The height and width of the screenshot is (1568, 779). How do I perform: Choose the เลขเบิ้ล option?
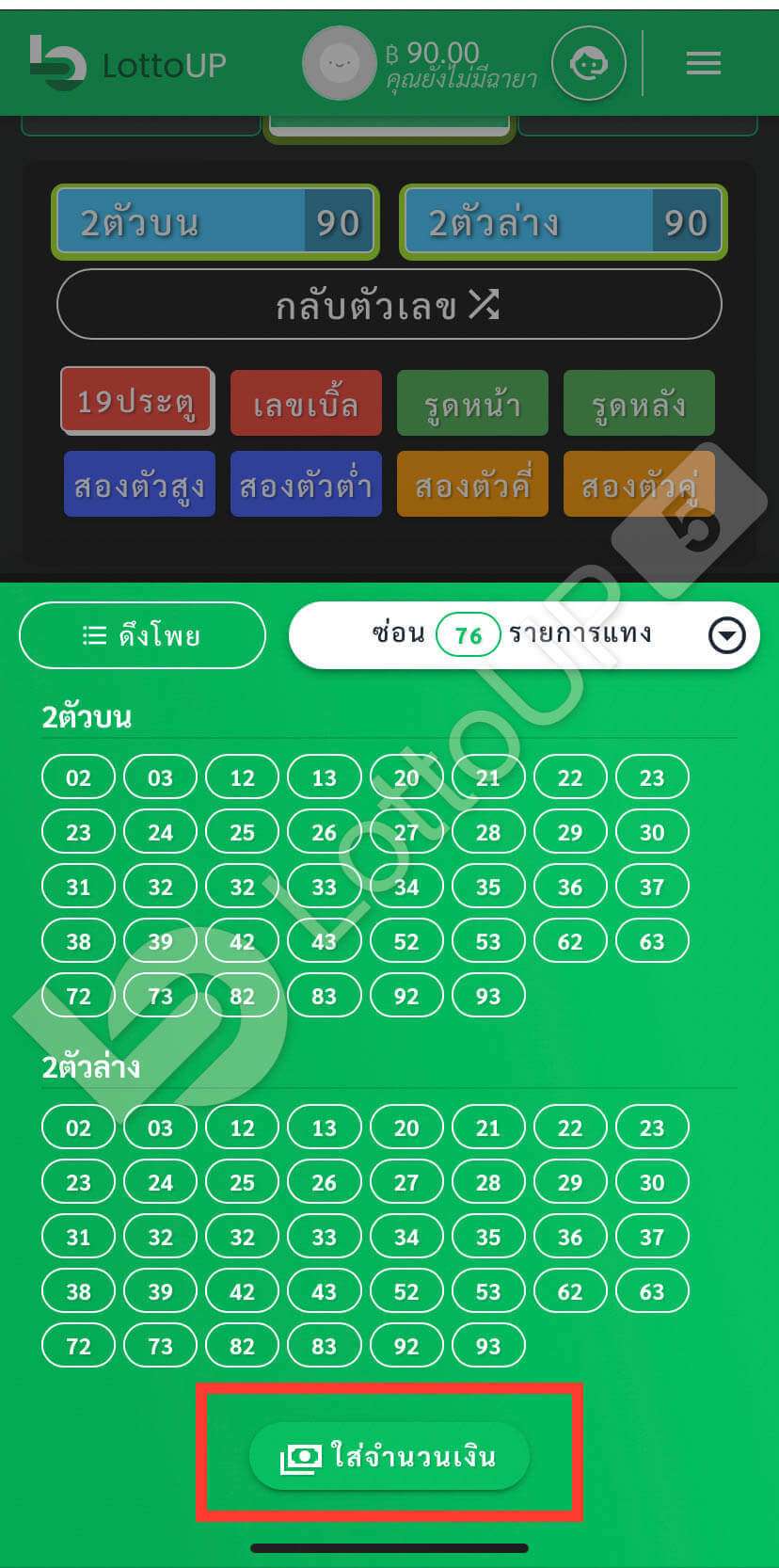point(306,404)
